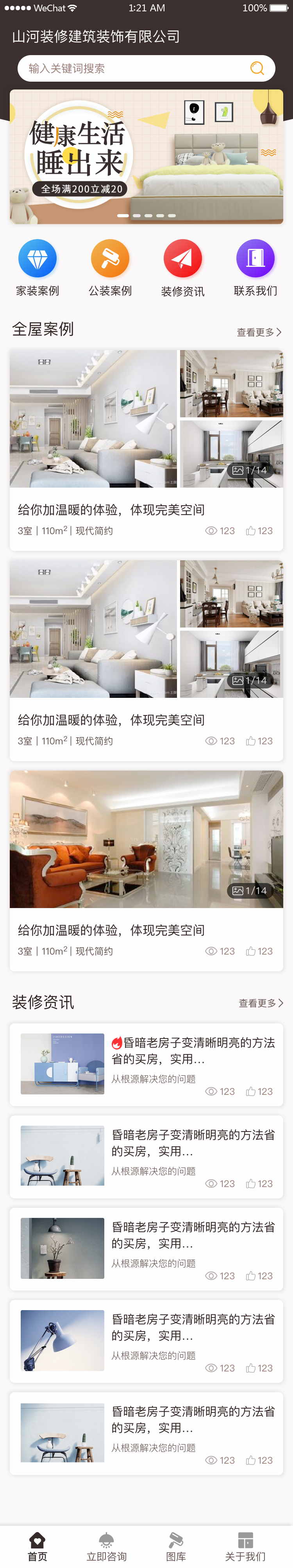Switch to 首页 tab

point(37,1546)
